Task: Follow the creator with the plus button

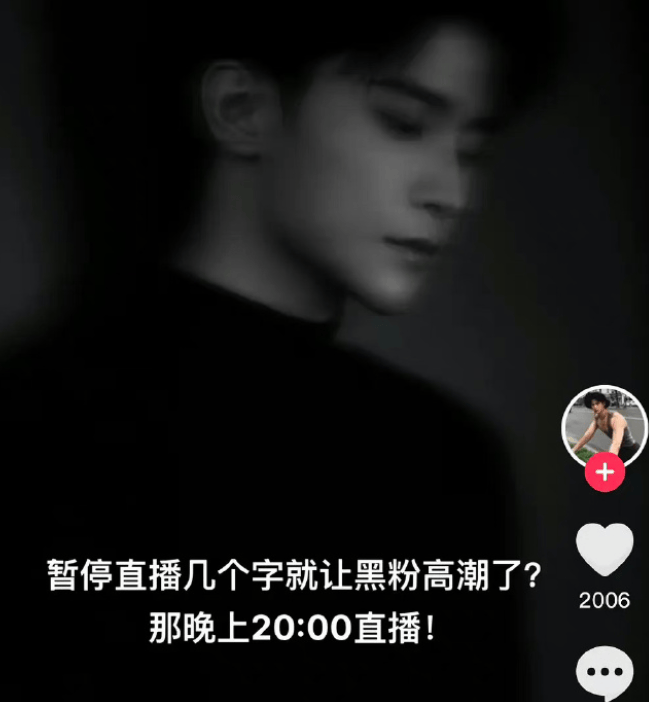Action: click(604, 471)
